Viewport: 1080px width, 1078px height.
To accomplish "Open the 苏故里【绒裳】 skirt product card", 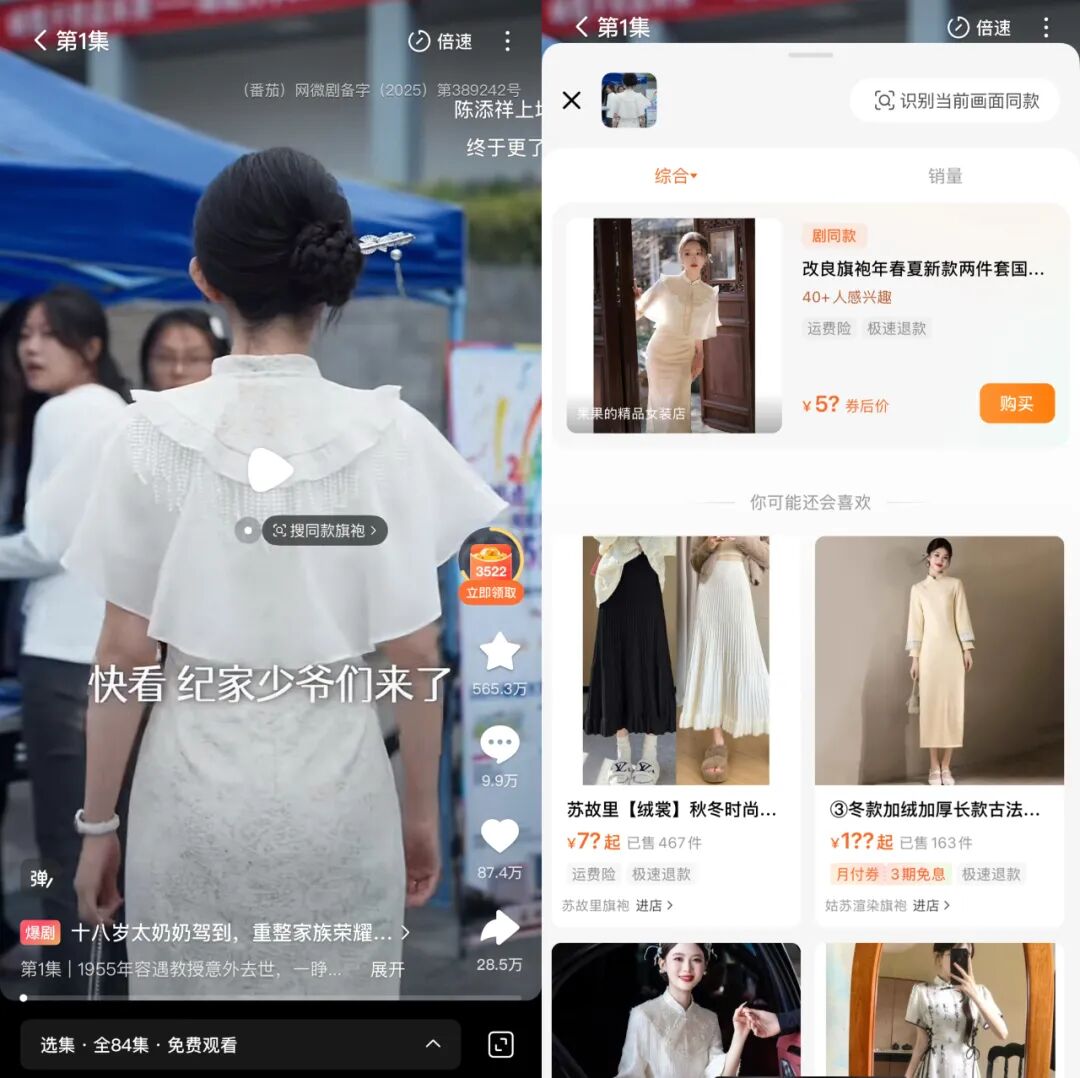I will [x=676, y=700].
